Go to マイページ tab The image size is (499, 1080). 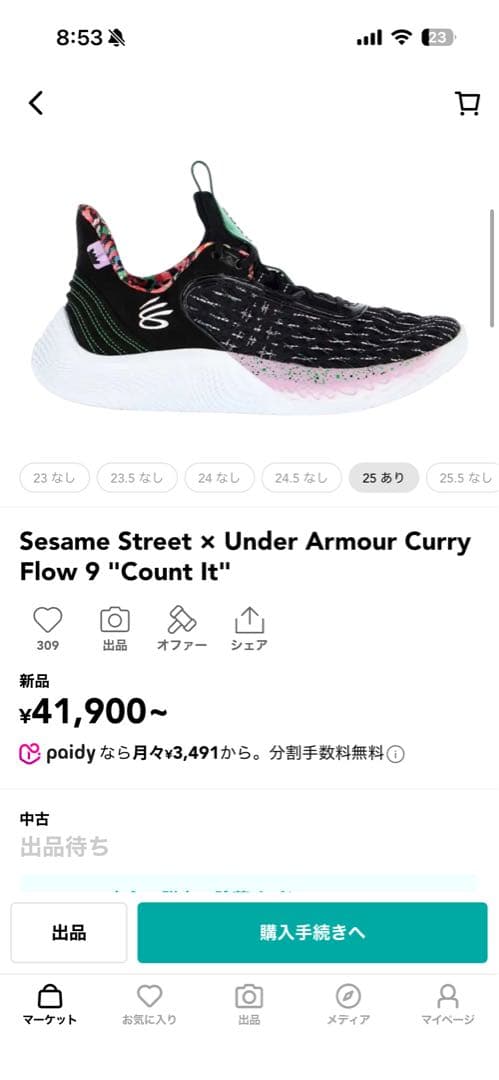(x=448, y=1005)
